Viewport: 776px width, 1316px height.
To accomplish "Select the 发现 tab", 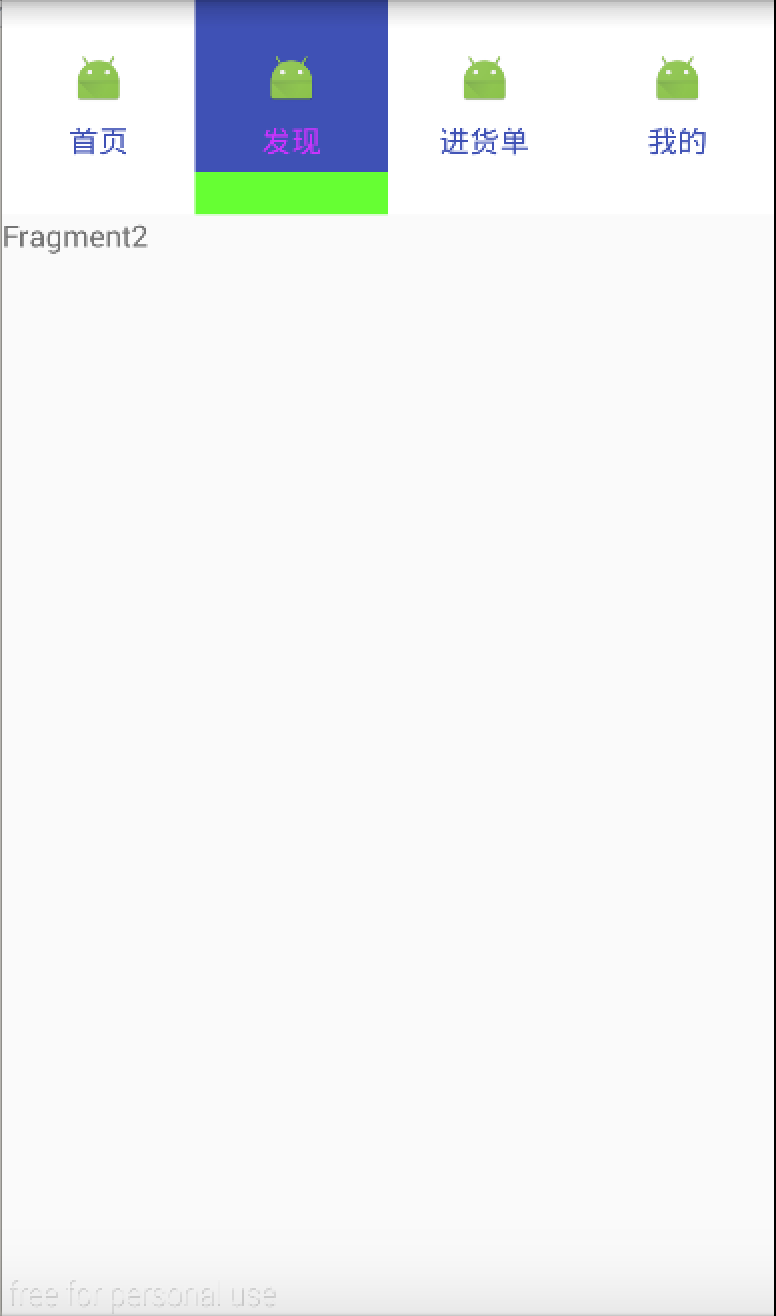I will click(x=291, y=107).
